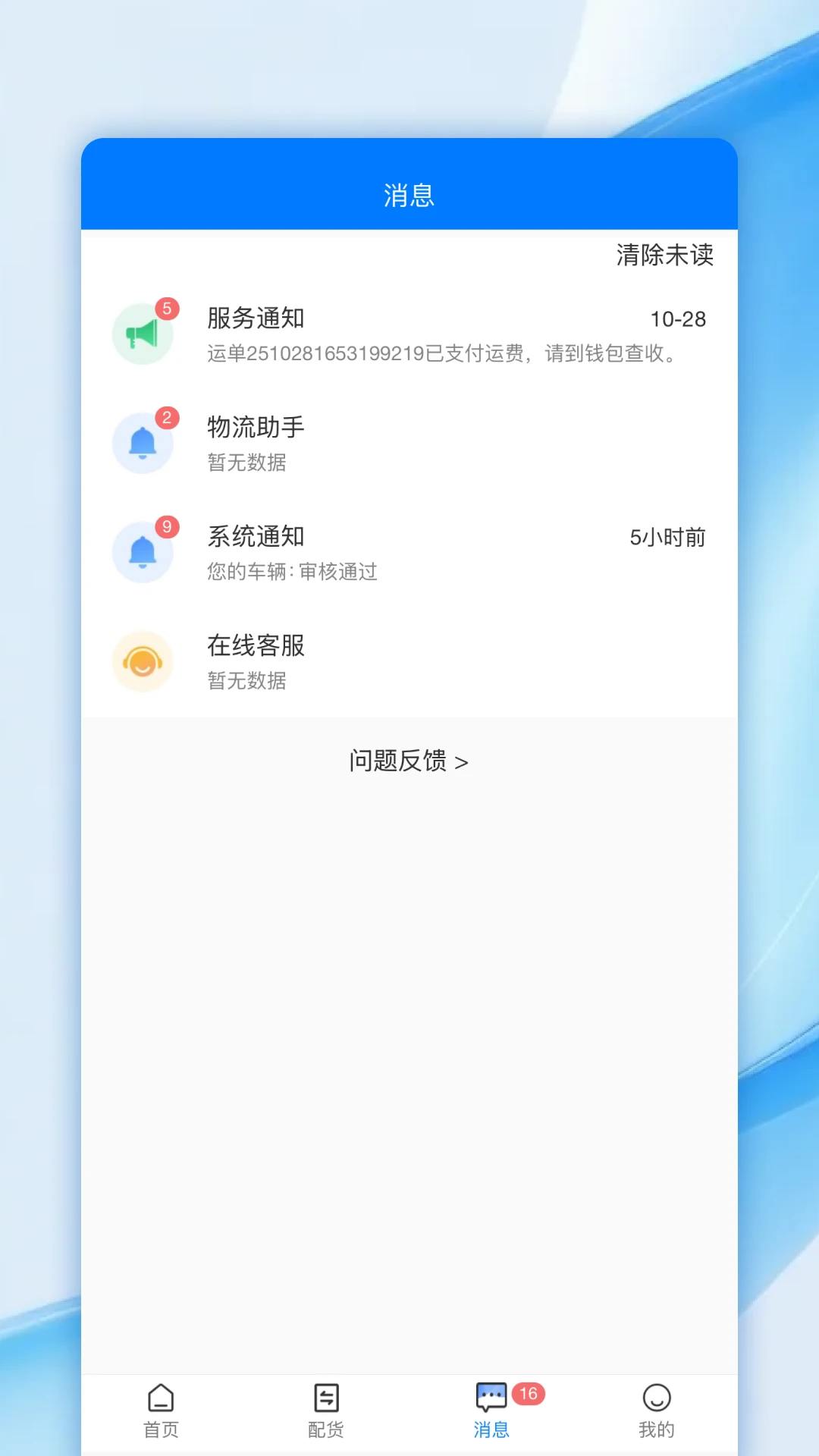Viewport: 819px width, 1456px height.
Task: Switch to the 首页 tab
Action: [x=161, y=1410]
